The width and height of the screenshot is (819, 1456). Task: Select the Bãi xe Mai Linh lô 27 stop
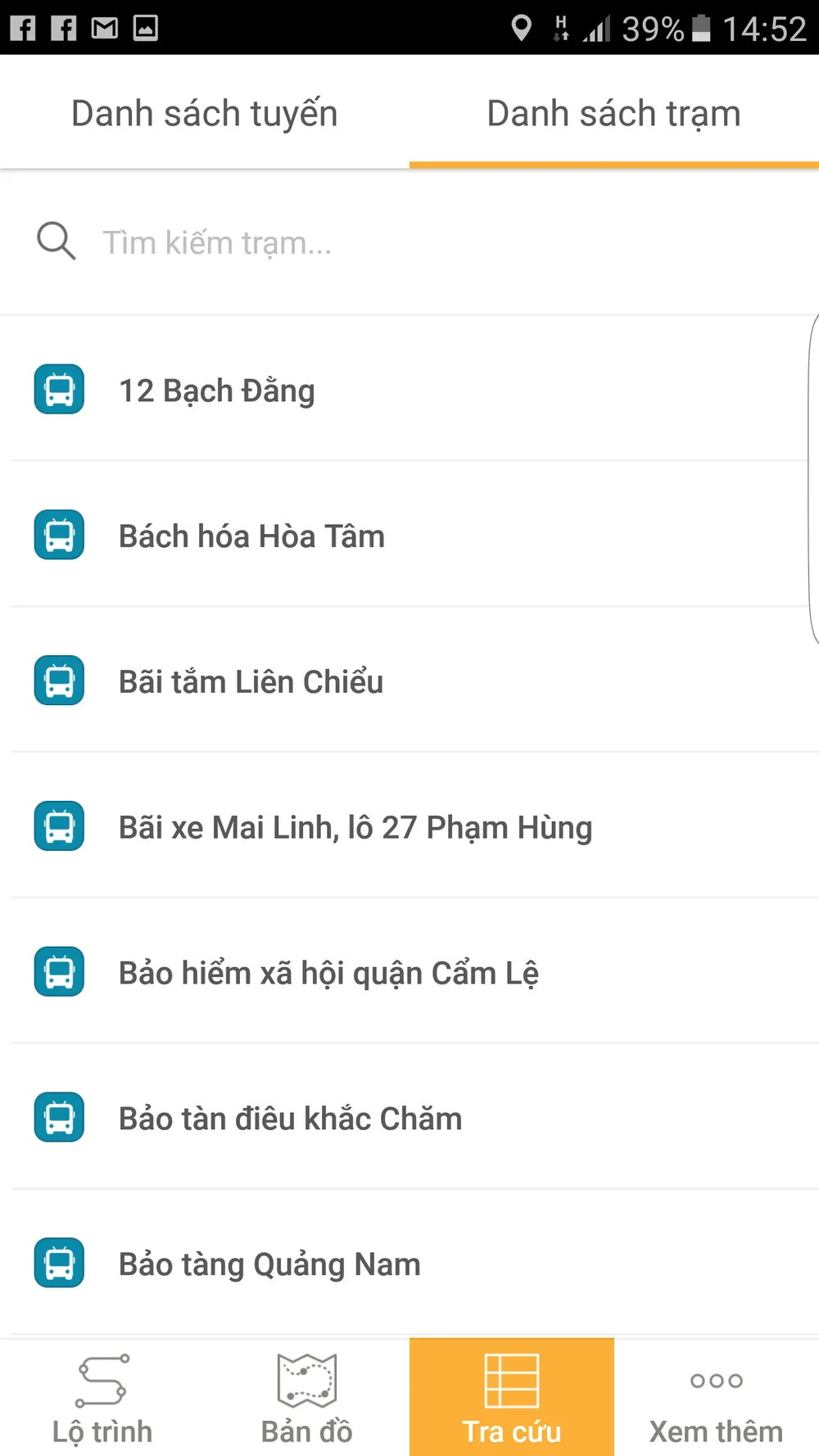tap(355, 826)
